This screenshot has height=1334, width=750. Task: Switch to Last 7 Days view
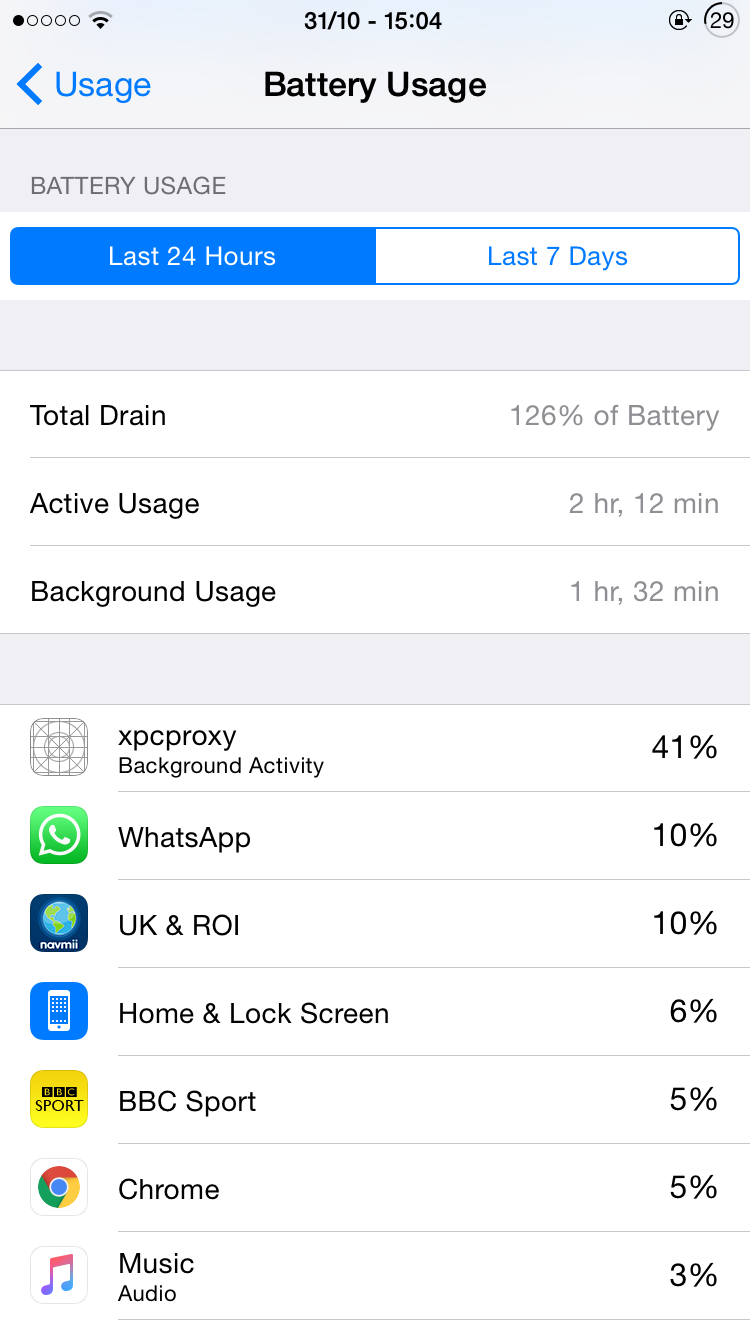557,256
